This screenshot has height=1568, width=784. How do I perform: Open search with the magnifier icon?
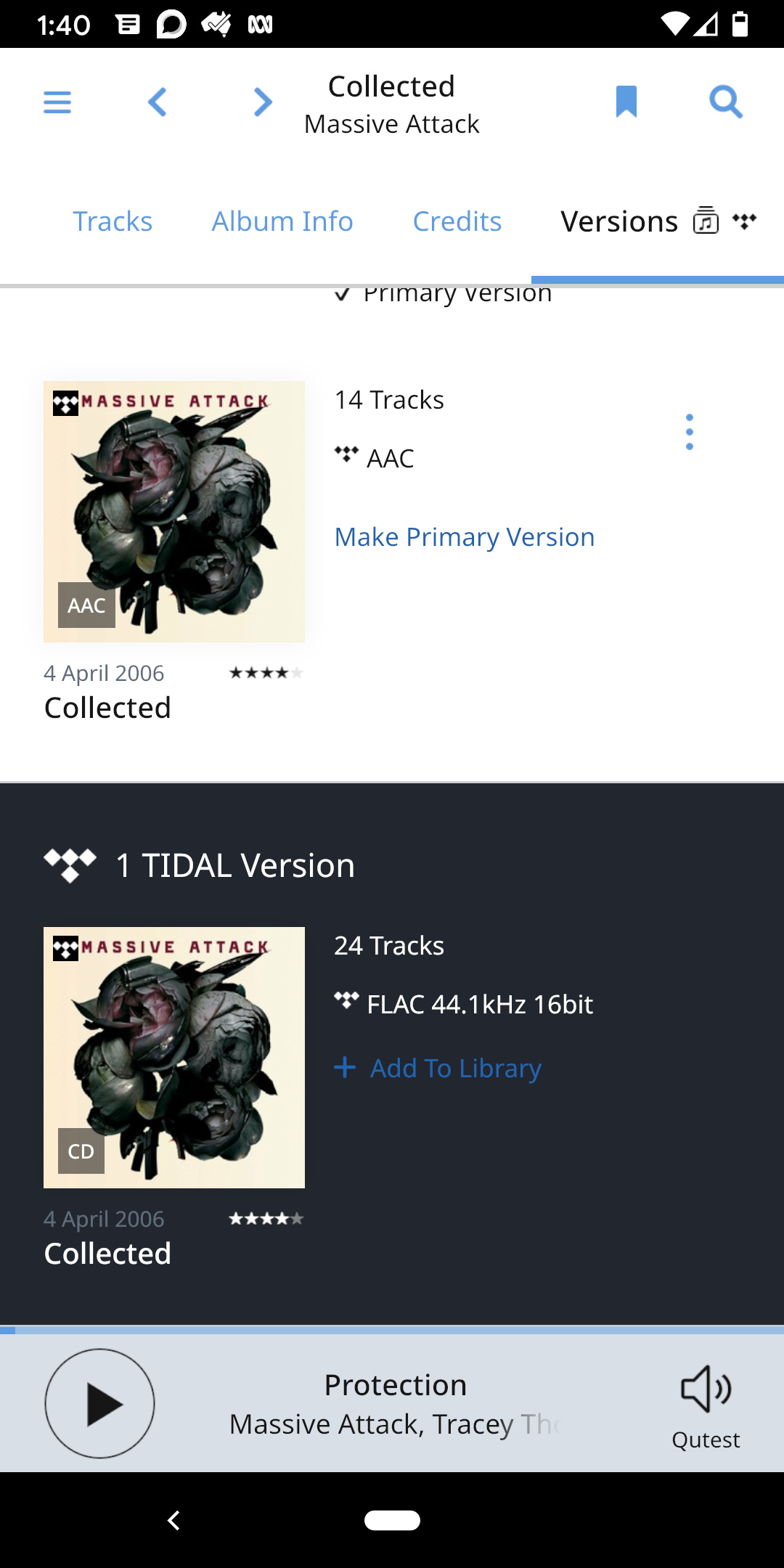(x=726, y=101)
